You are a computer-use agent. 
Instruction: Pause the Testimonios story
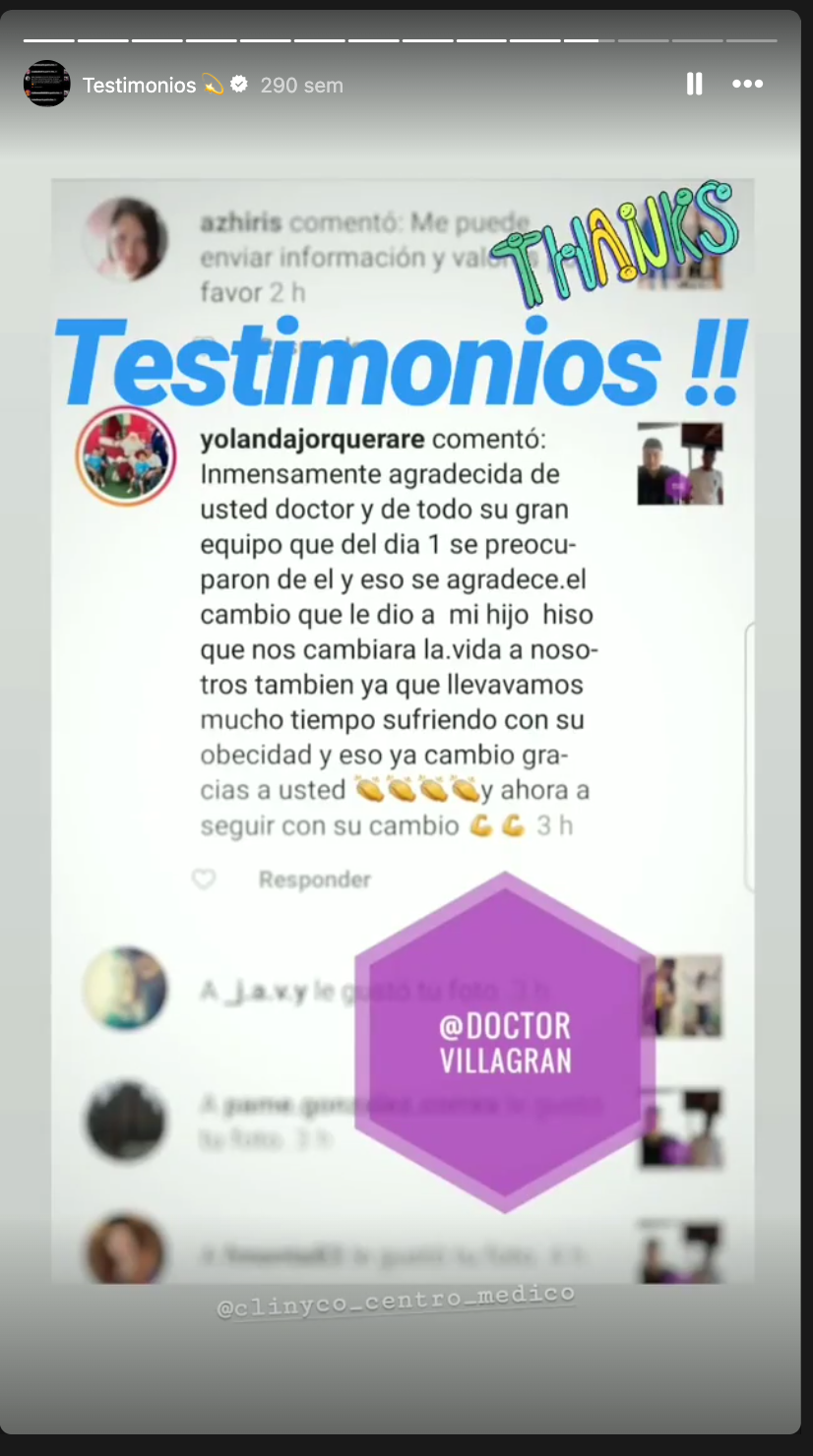694,85
